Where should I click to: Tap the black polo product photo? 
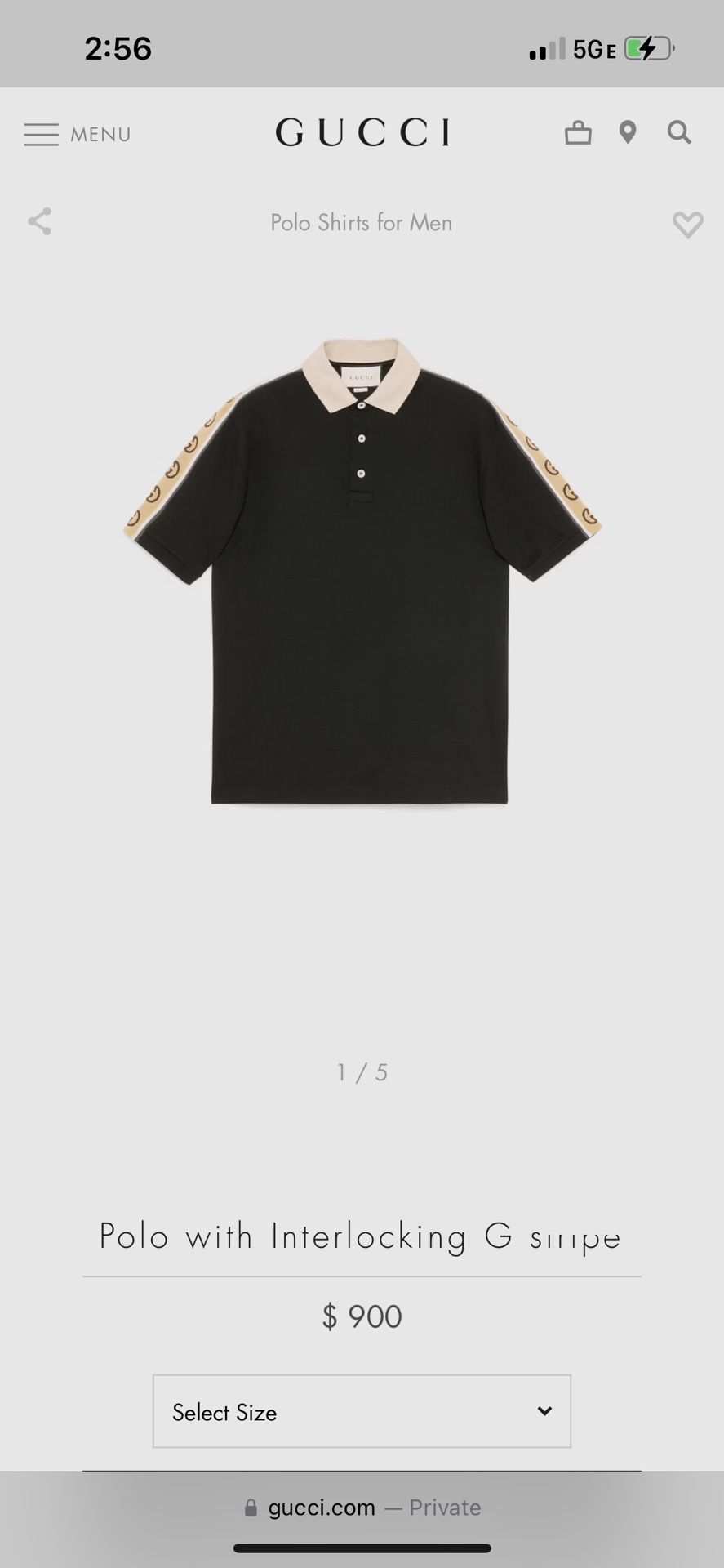pyautogui.click(x=362, y=572)
